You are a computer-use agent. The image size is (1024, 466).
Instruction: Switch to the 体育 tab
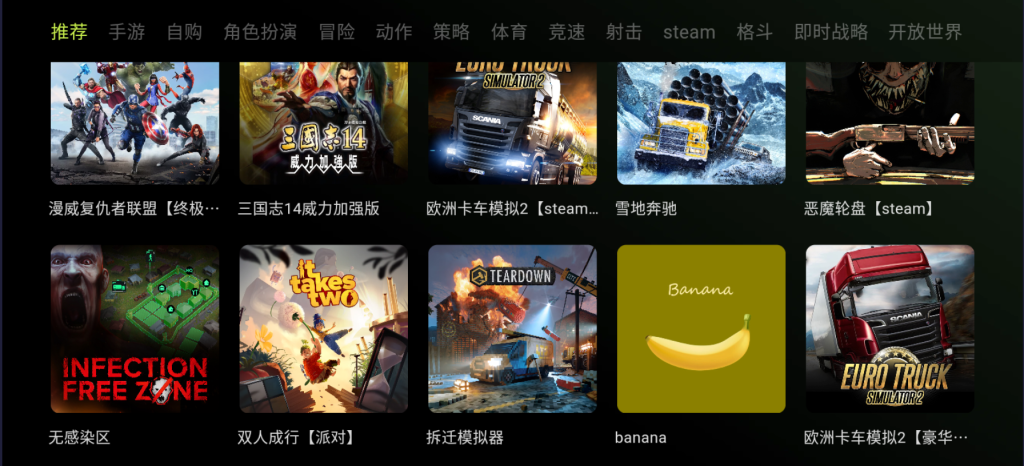click(509, 32)
